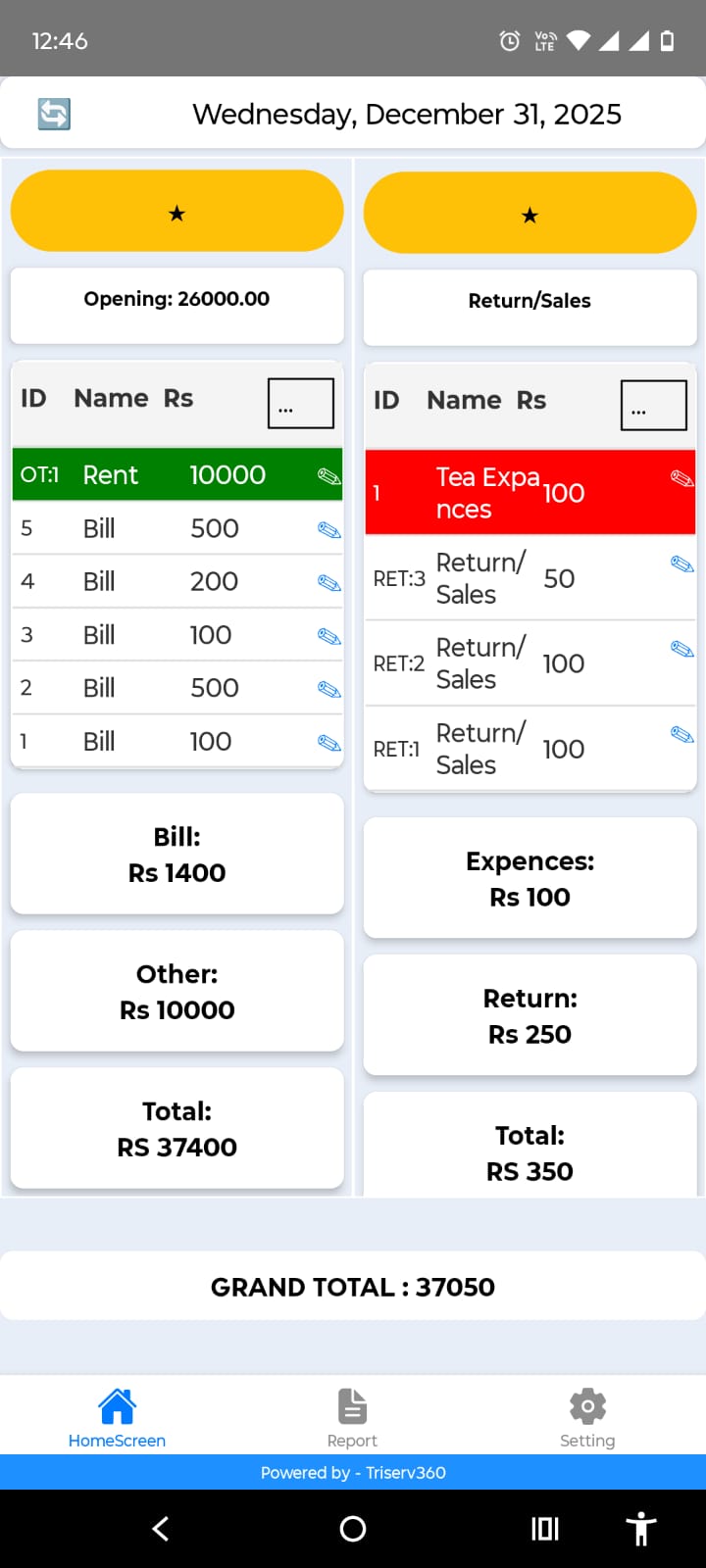Edit the RET:2 Return/Sales entry

click(681, 649)
